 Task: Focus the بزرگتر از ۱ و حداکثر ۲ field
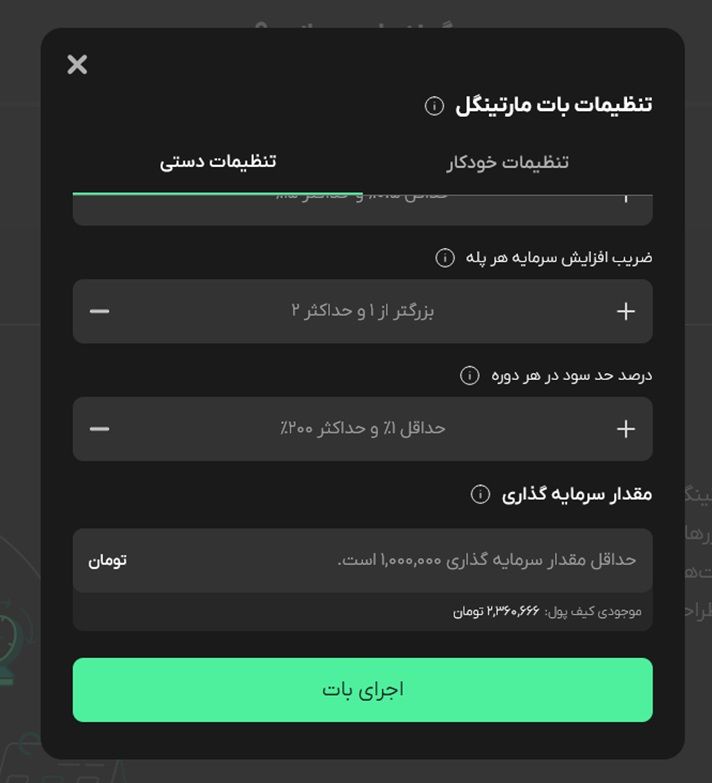pyautogui.click(x=362, y=311)
